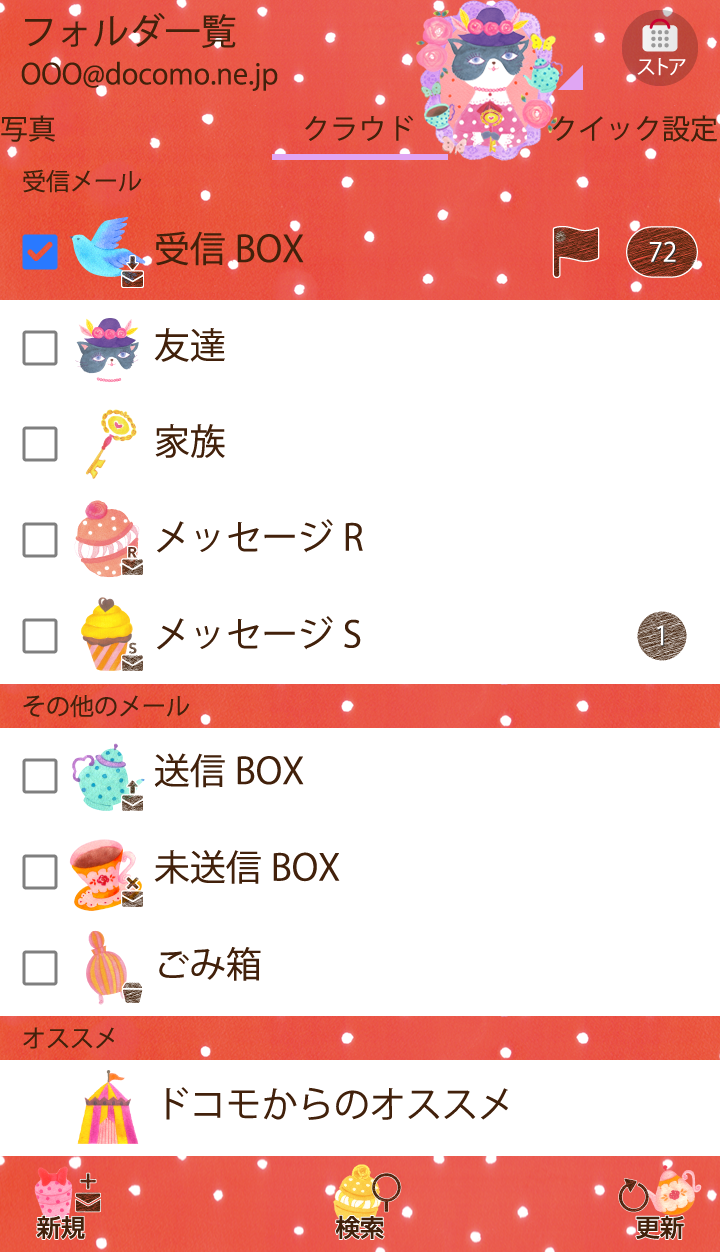Select the メッセージ S checkbox
Viewport: 720px width, 1252px height.
pos(40,635)
